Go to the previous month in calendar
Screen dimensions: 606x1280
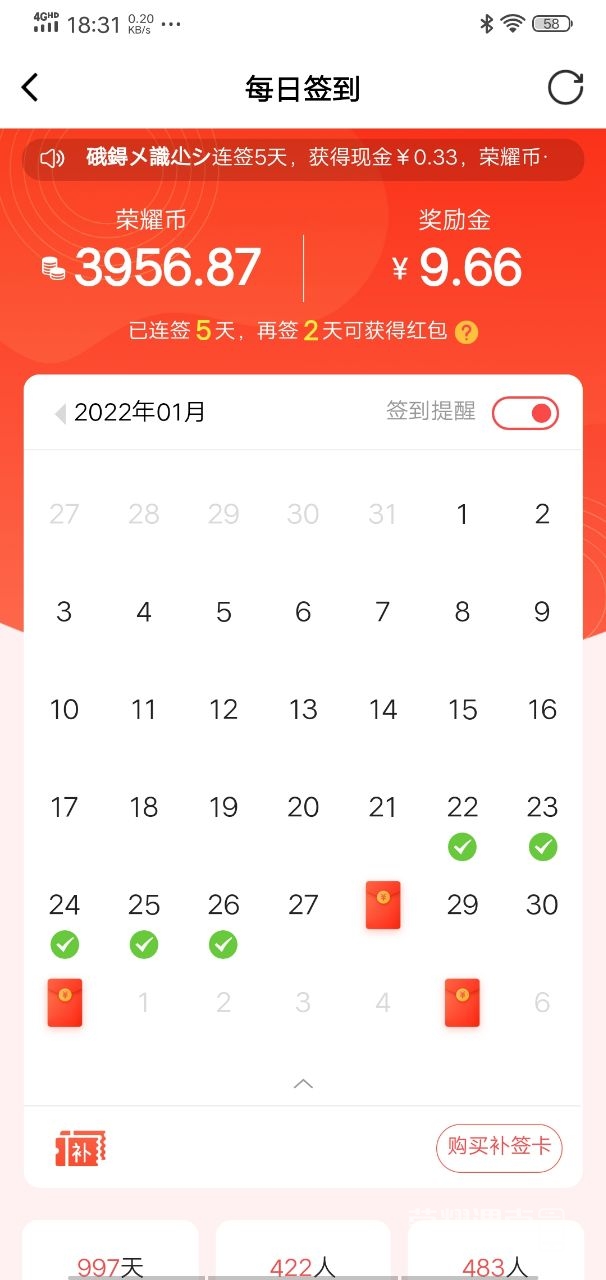tap(60, 413)
